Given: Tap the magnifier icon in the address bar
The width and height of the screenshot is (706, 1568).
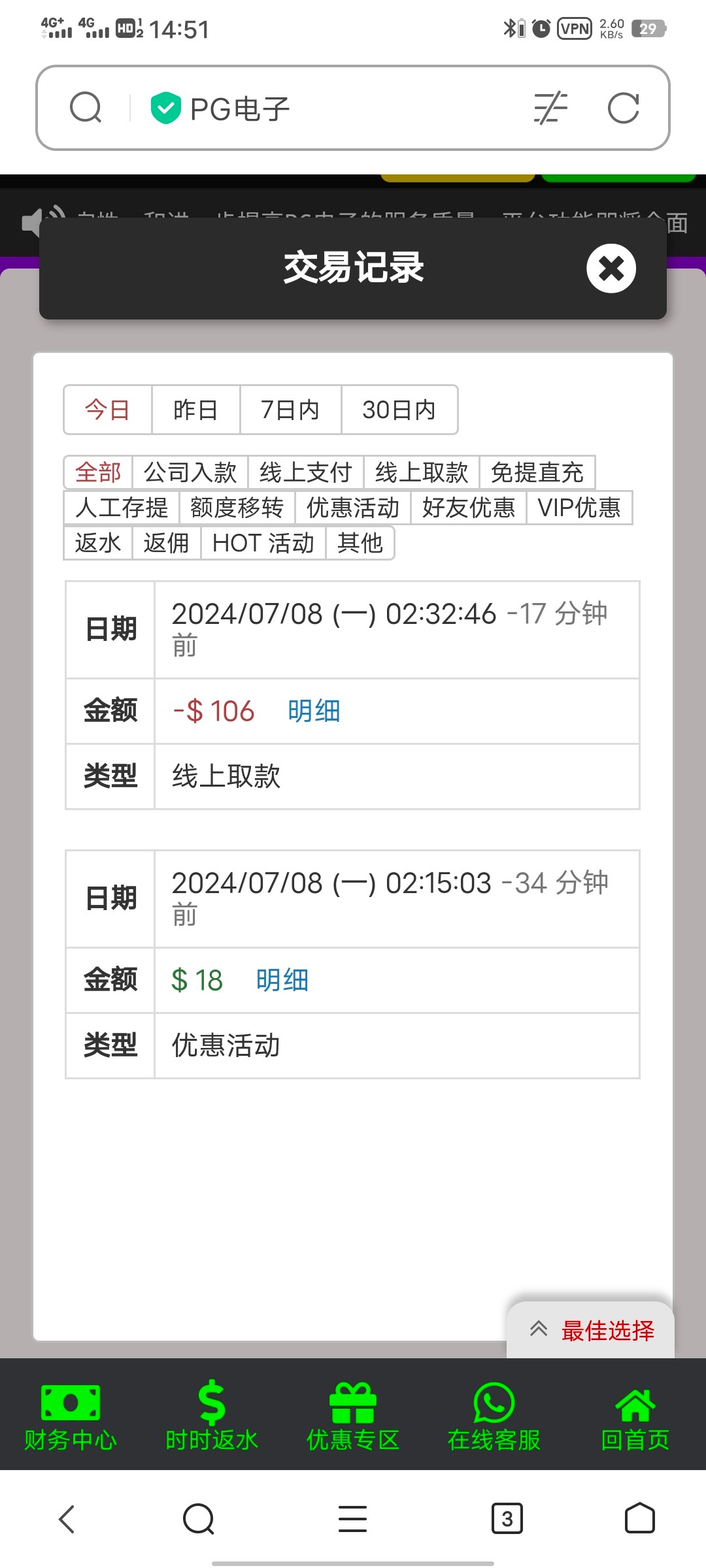Looking at the screenshot, I should click(87, 108).
